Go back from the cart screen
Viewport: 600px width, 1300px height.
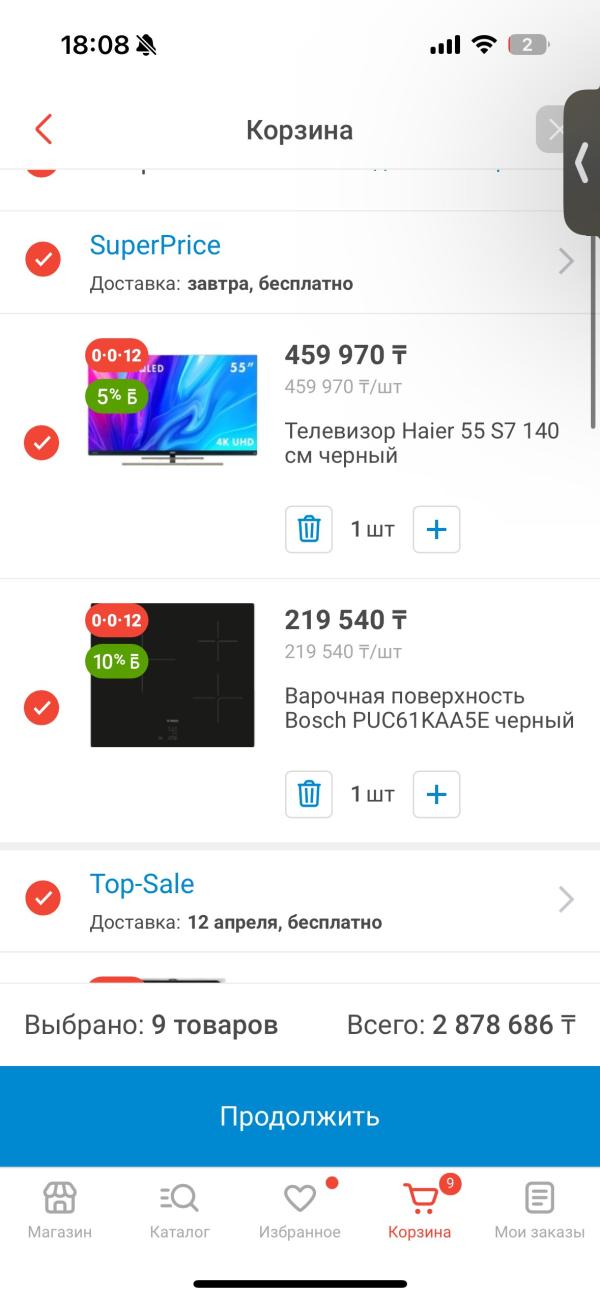[43, 129]
